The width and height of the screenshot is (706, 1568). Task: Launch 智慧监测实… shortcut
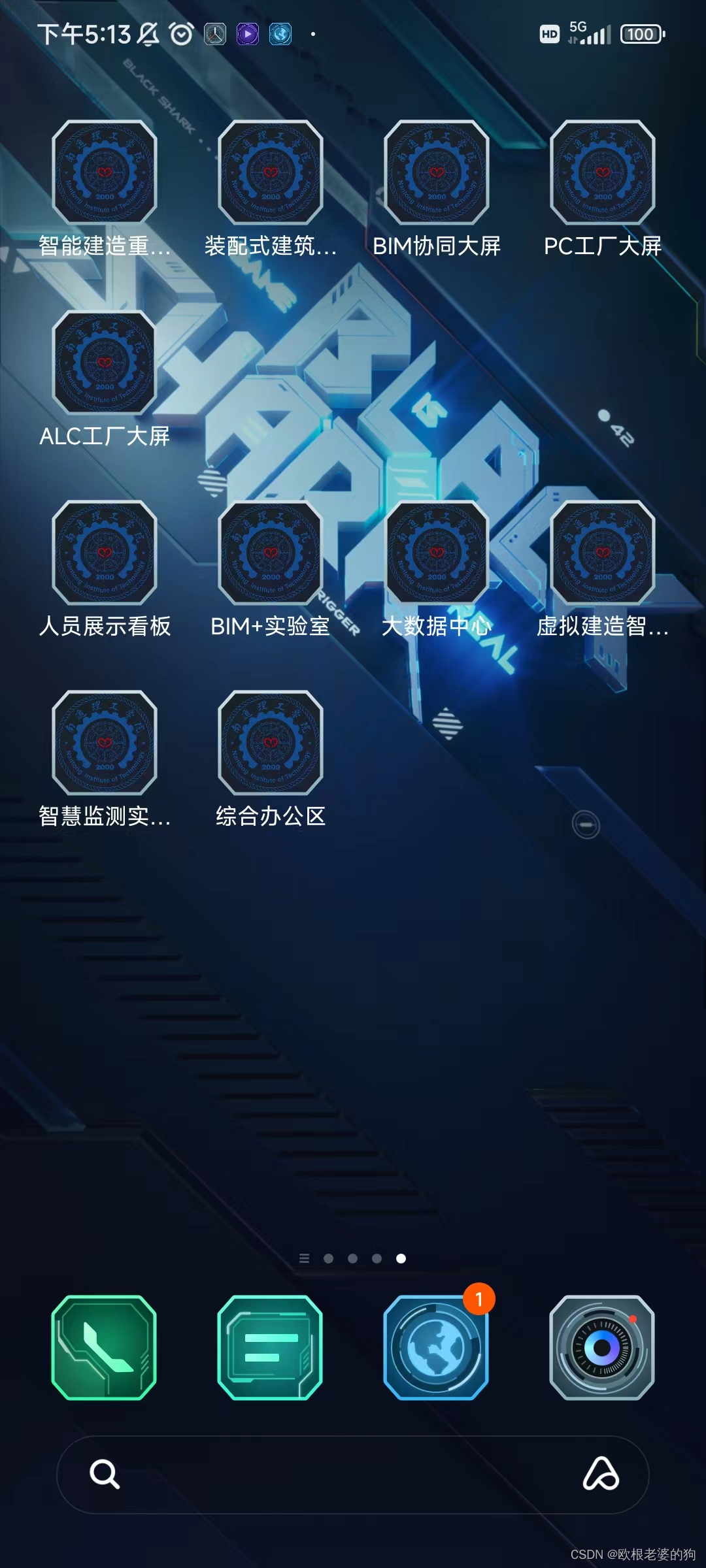point(105,743)
